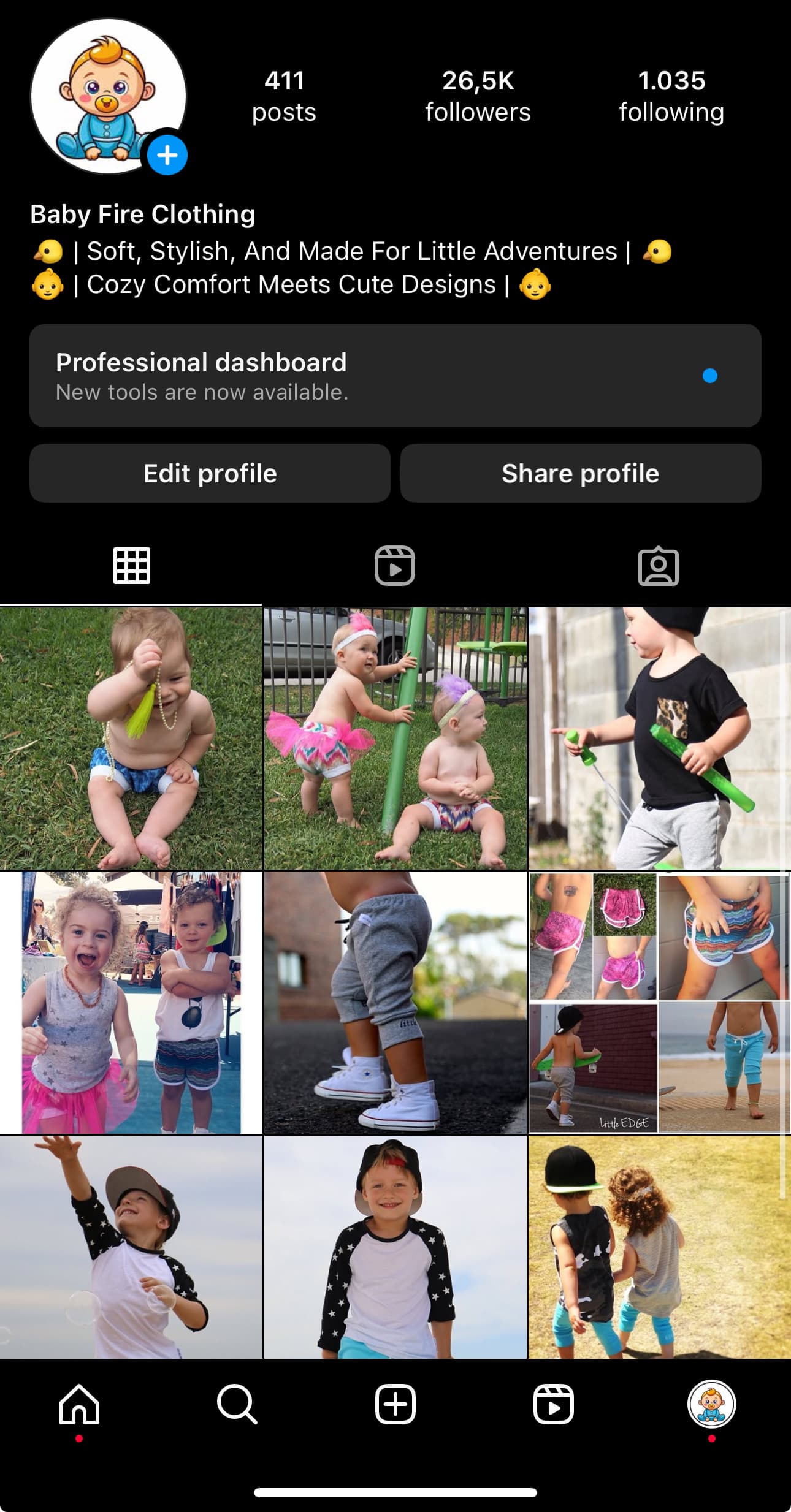Screen dimensions: 791x1512
Task: Switch to the Reels tab on profile
Action: pyautogui.click(x=395, y=566)
